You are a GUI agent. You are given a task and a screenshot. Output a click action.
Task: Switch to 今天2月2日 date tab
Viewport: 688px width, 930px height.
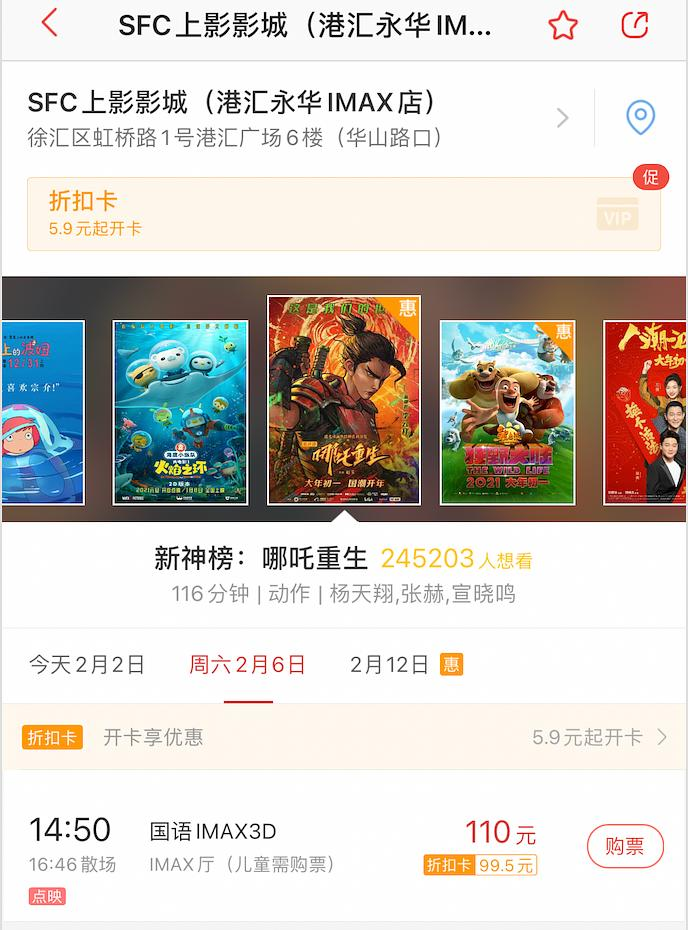click(87, 665)
